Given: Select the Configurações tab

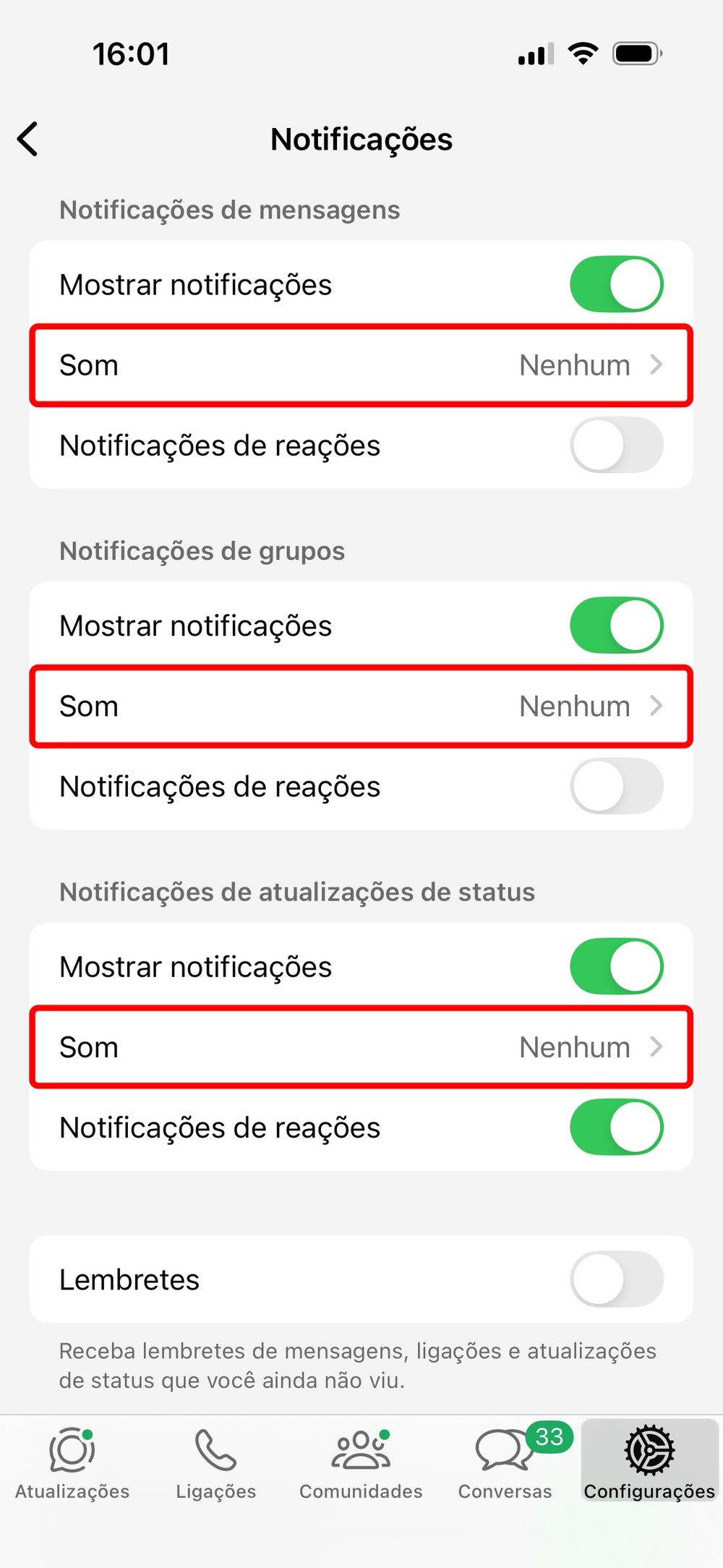Looking at the screenshot, I should [x=649, y=1462].
